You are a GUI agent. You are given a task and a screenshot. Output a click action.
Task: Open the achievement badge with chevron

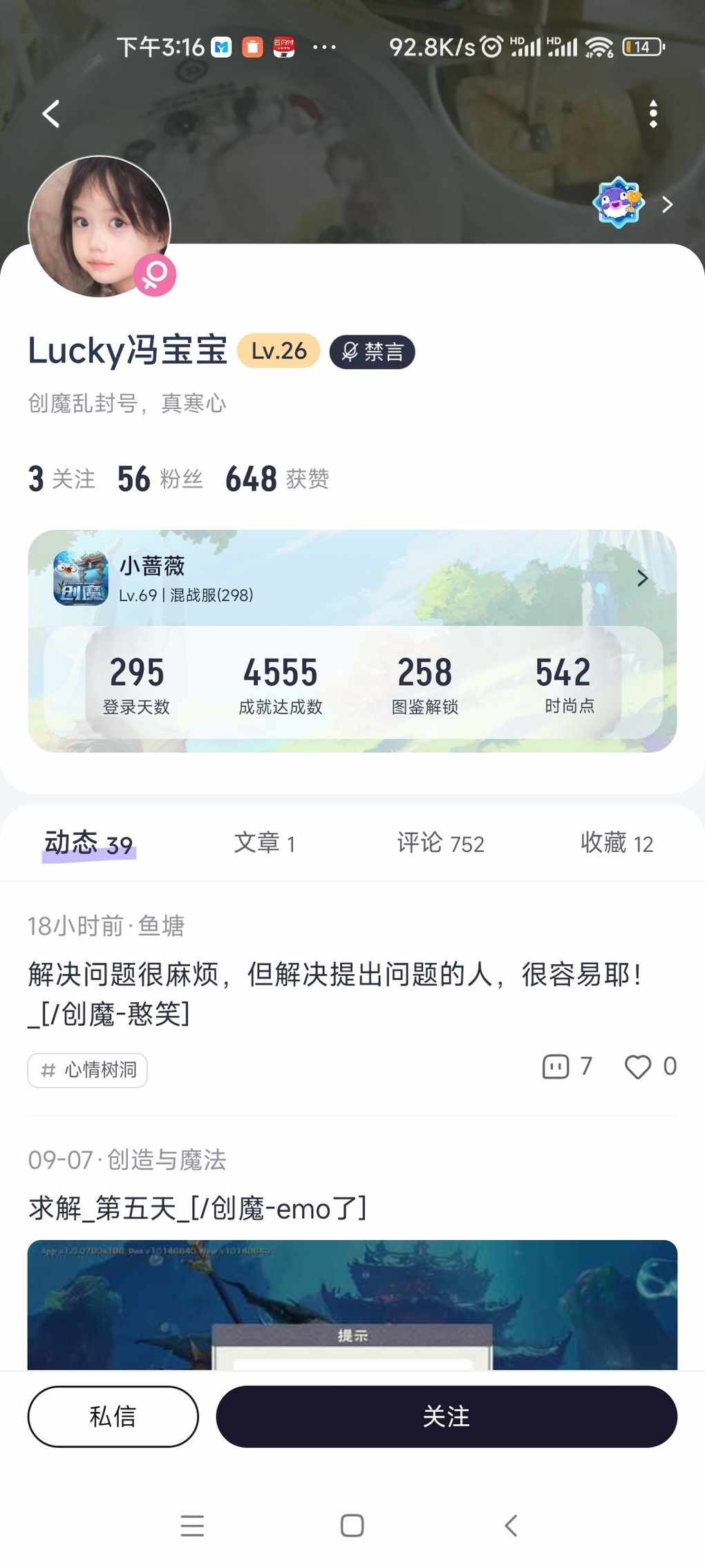point(631,203)
